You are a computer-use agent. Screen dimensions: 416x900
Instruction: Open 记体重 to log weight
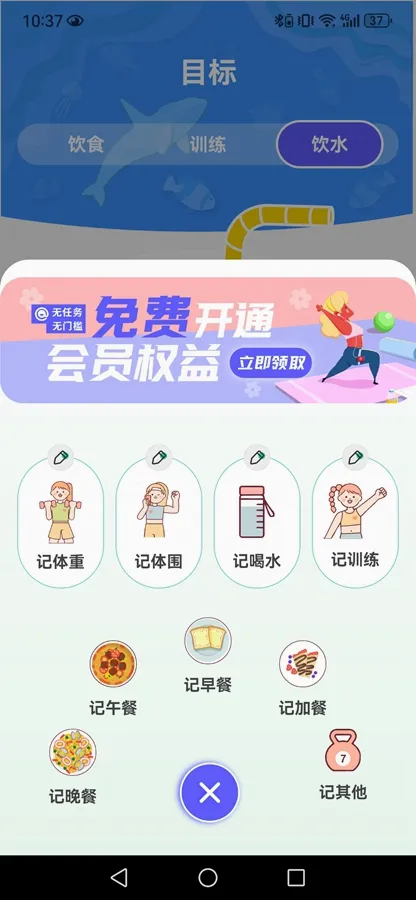pos(60,522)
